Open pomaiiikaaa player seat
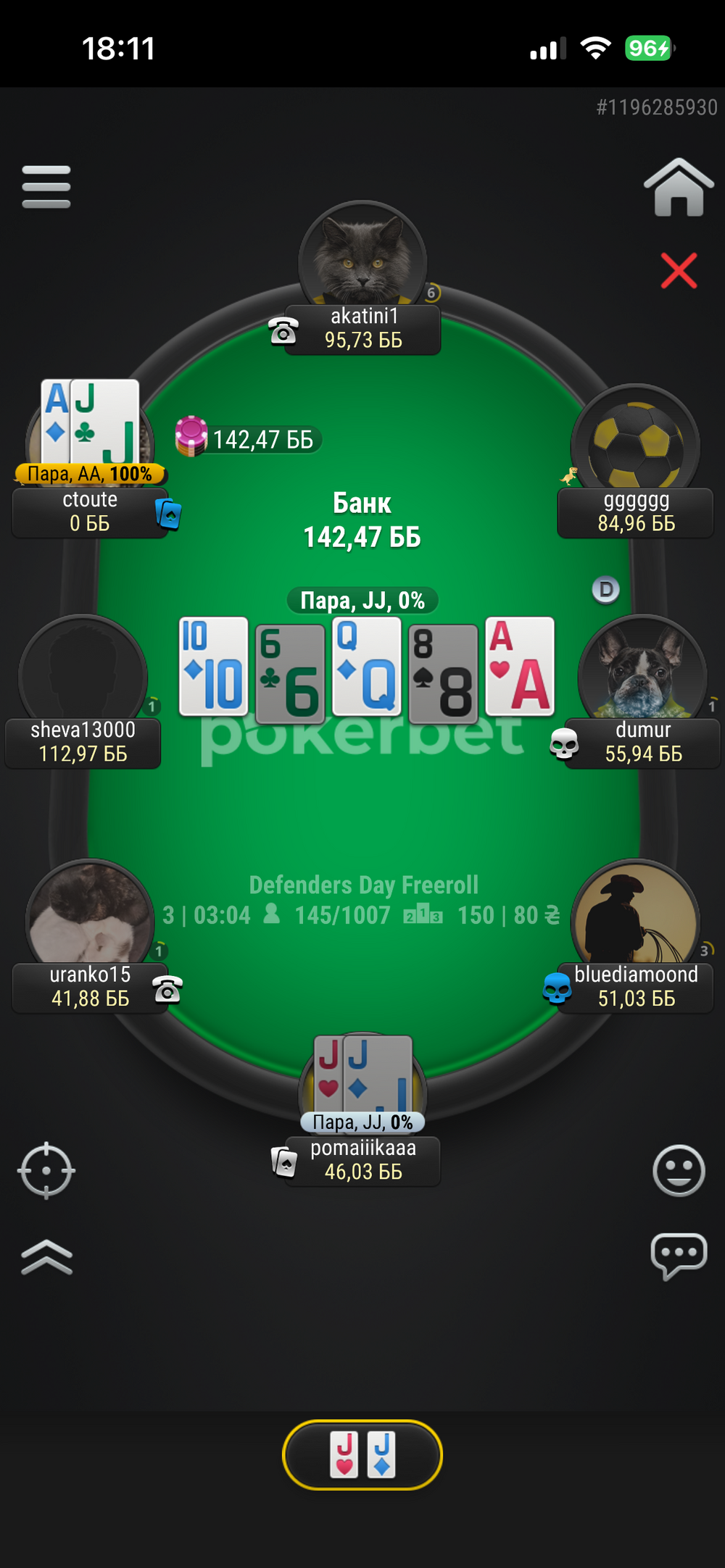This screenshot has width=725, height=1568. click(x=362, y=1160)
